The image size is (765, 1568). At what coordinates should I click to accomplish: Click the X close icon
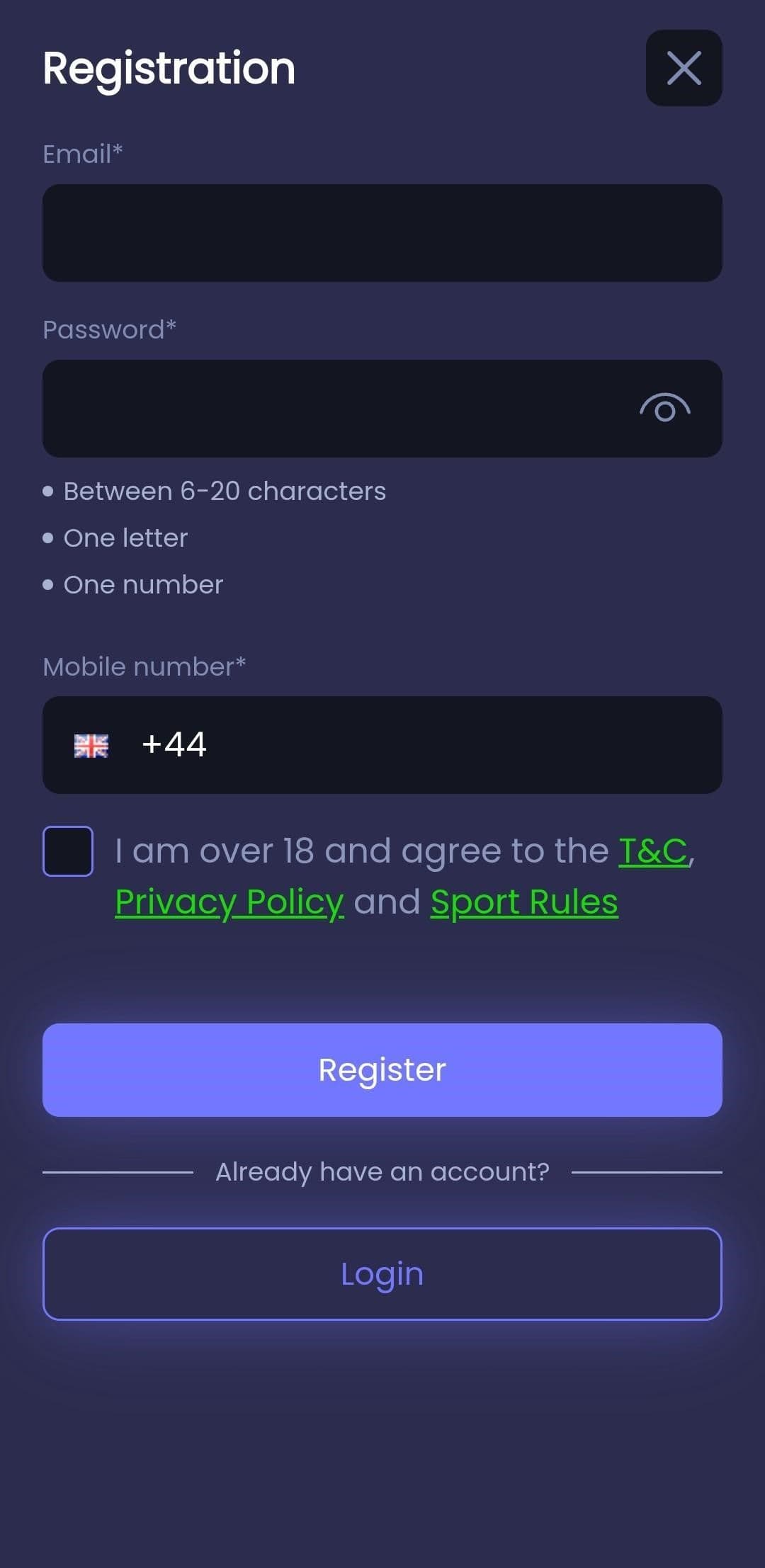(683, 68)
